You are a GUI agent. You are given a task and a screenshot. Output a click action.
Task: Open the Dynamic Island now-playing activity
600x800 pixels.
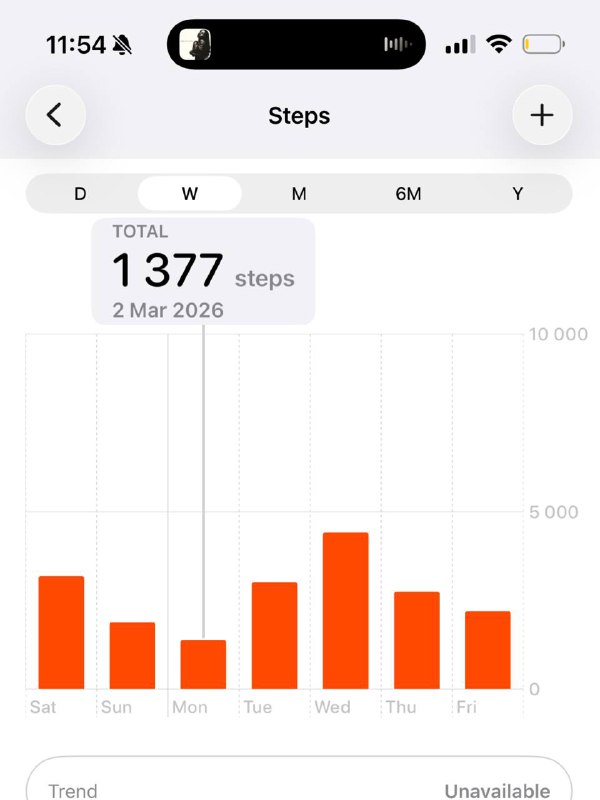click(296, 44)
